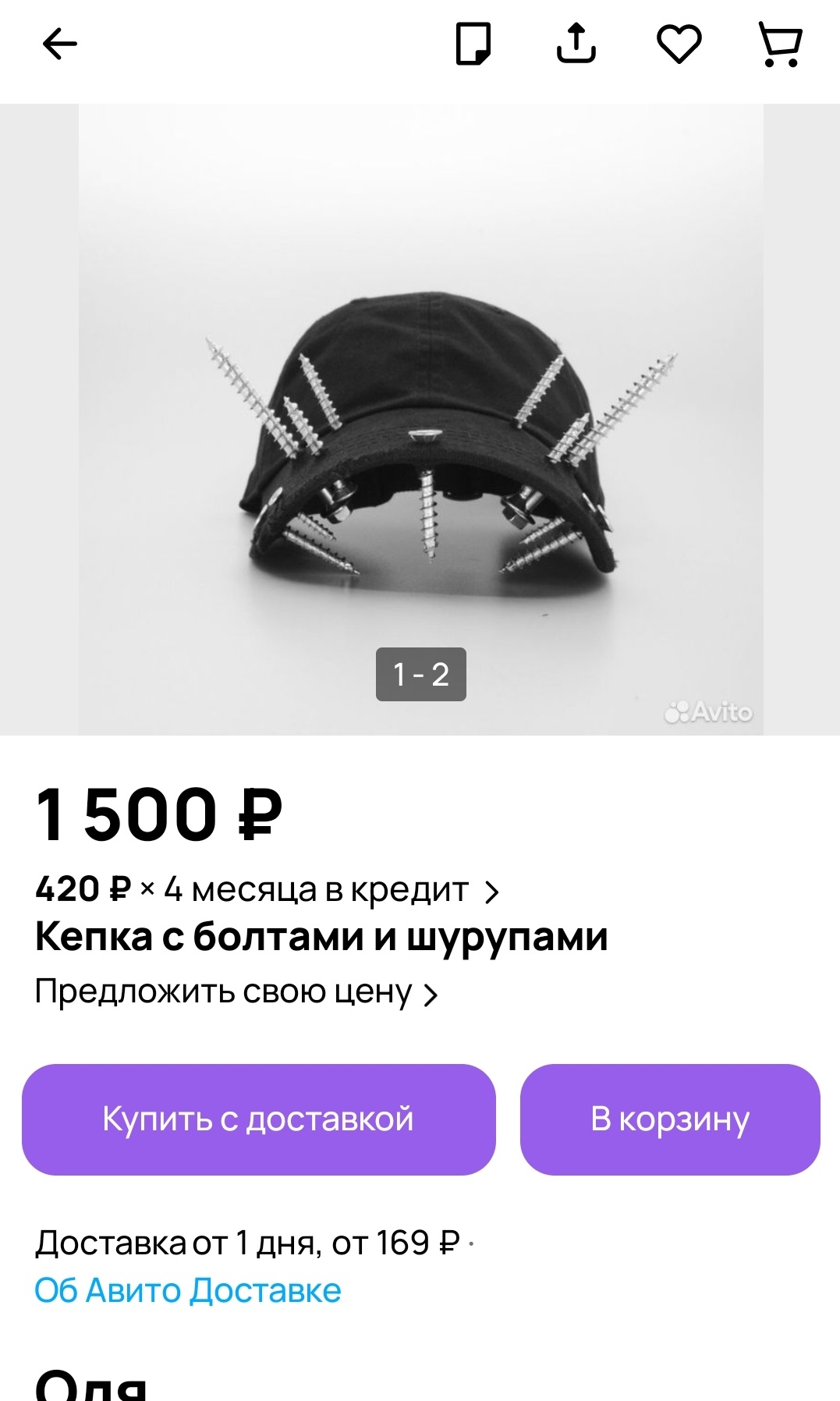Screen dimensions: 840x1401
Task: Tap Предложить свою цену
Action: (236, 992)
